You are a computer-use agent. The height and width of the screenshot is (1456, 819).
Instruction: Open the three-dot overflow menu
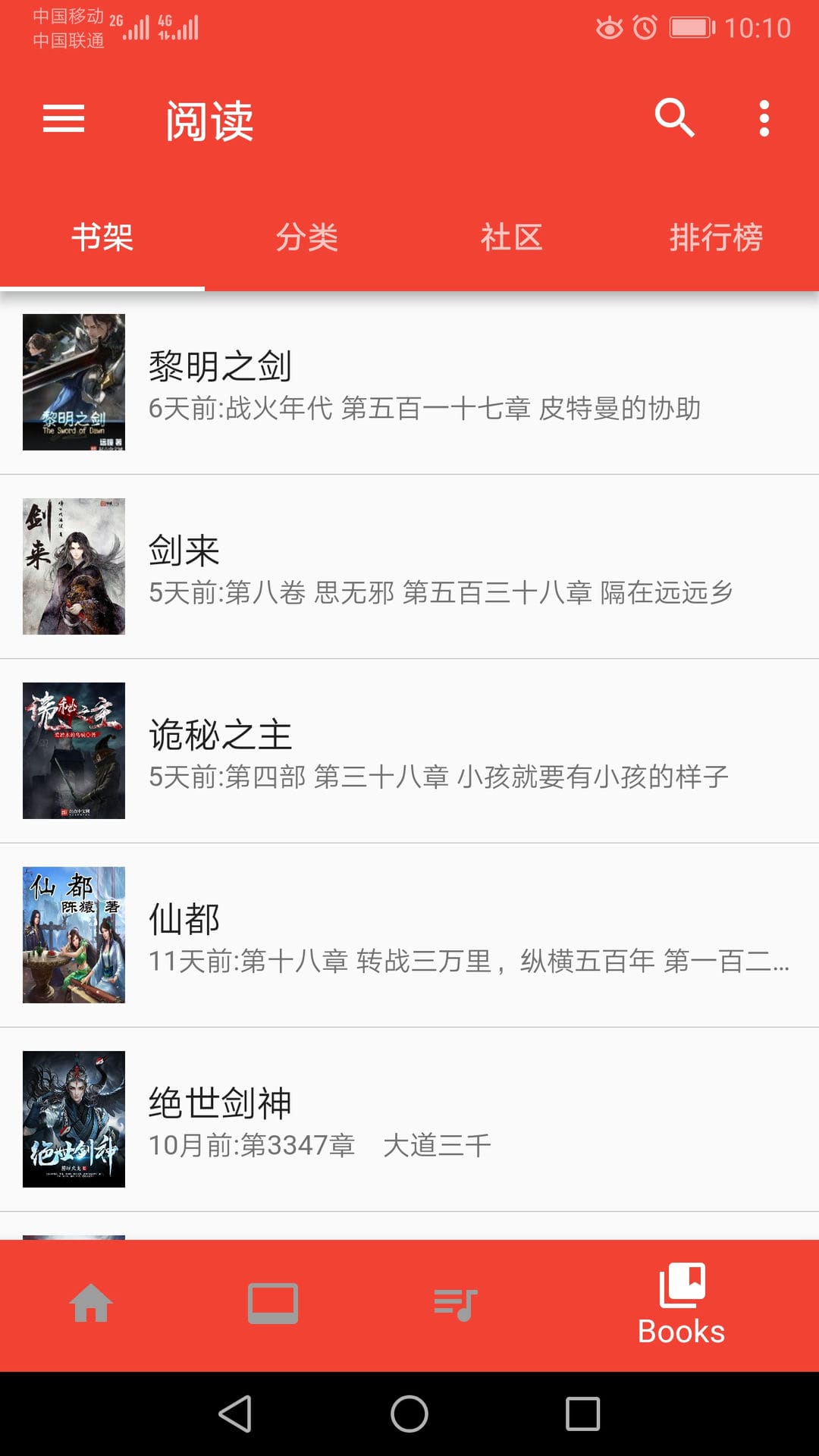(764, 118)
